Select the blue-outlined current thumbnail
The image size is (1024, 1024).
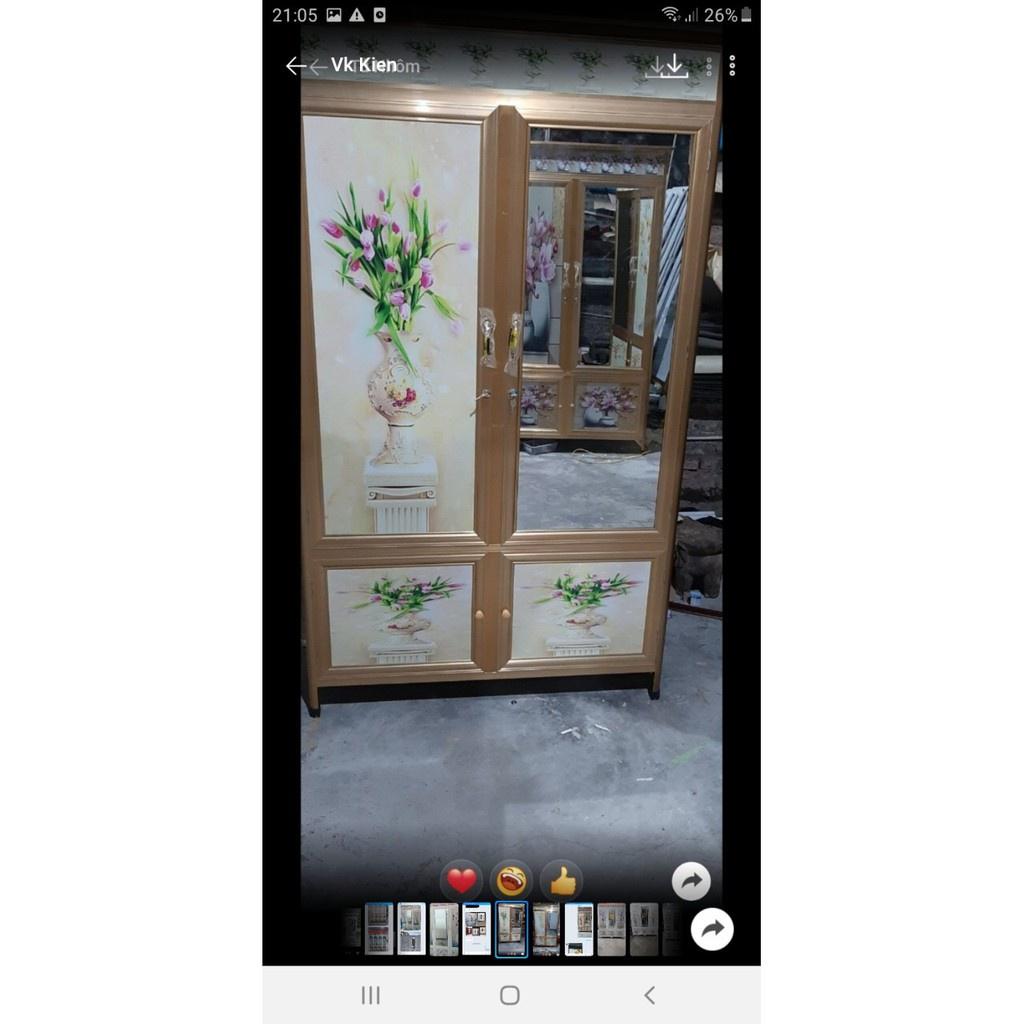coord(511,929)
